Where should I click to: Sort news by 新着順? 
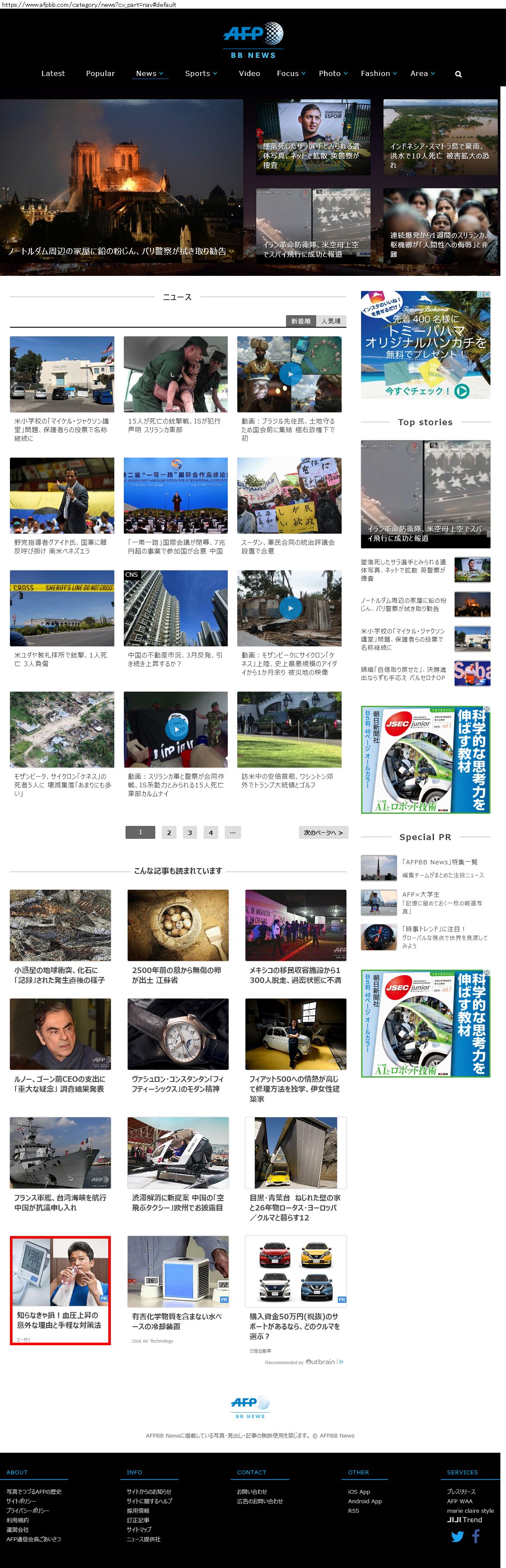coord(300,321)
